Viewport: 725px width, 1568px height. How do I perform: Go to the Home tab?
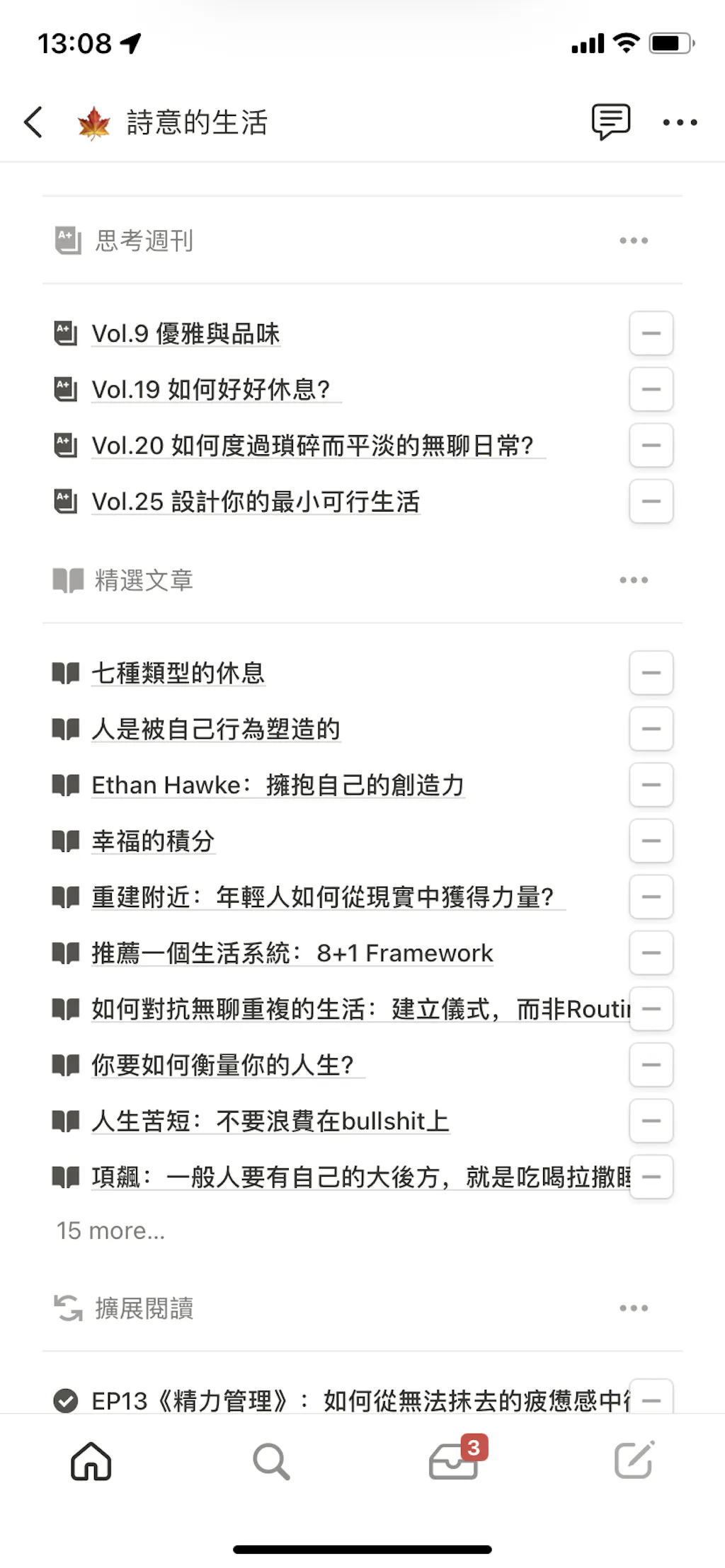pos(91,1461)
